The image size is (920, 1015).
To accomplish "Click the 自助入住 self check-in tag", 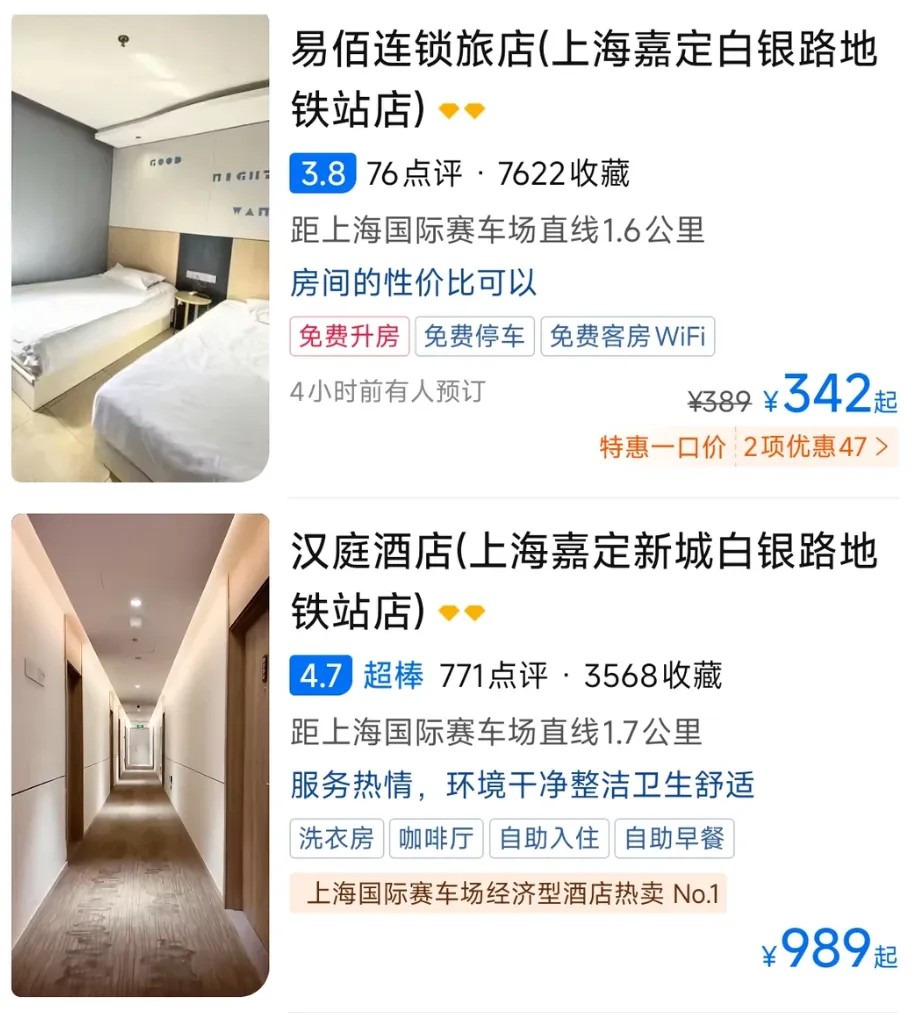I will click(549, 840).
